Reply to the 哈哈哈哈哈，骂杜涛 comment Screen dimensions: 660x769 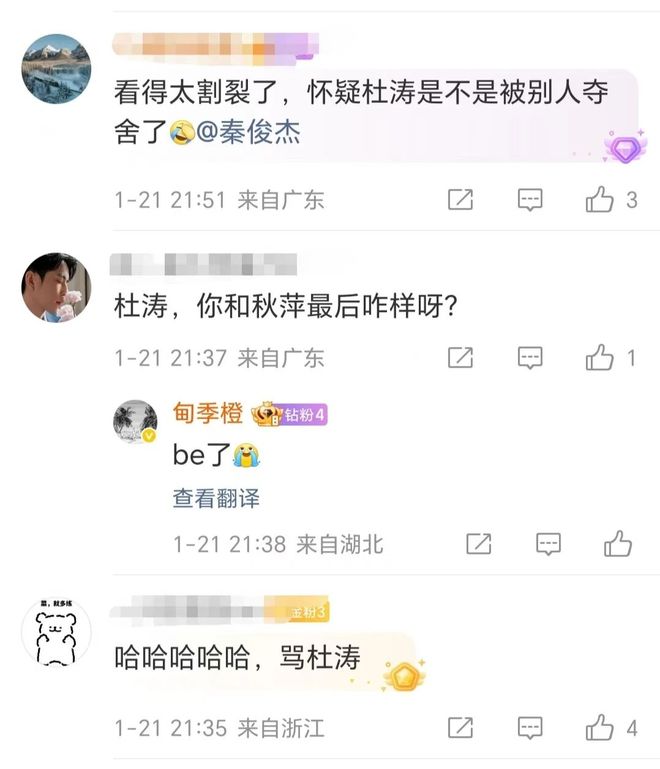click(530, 728)
